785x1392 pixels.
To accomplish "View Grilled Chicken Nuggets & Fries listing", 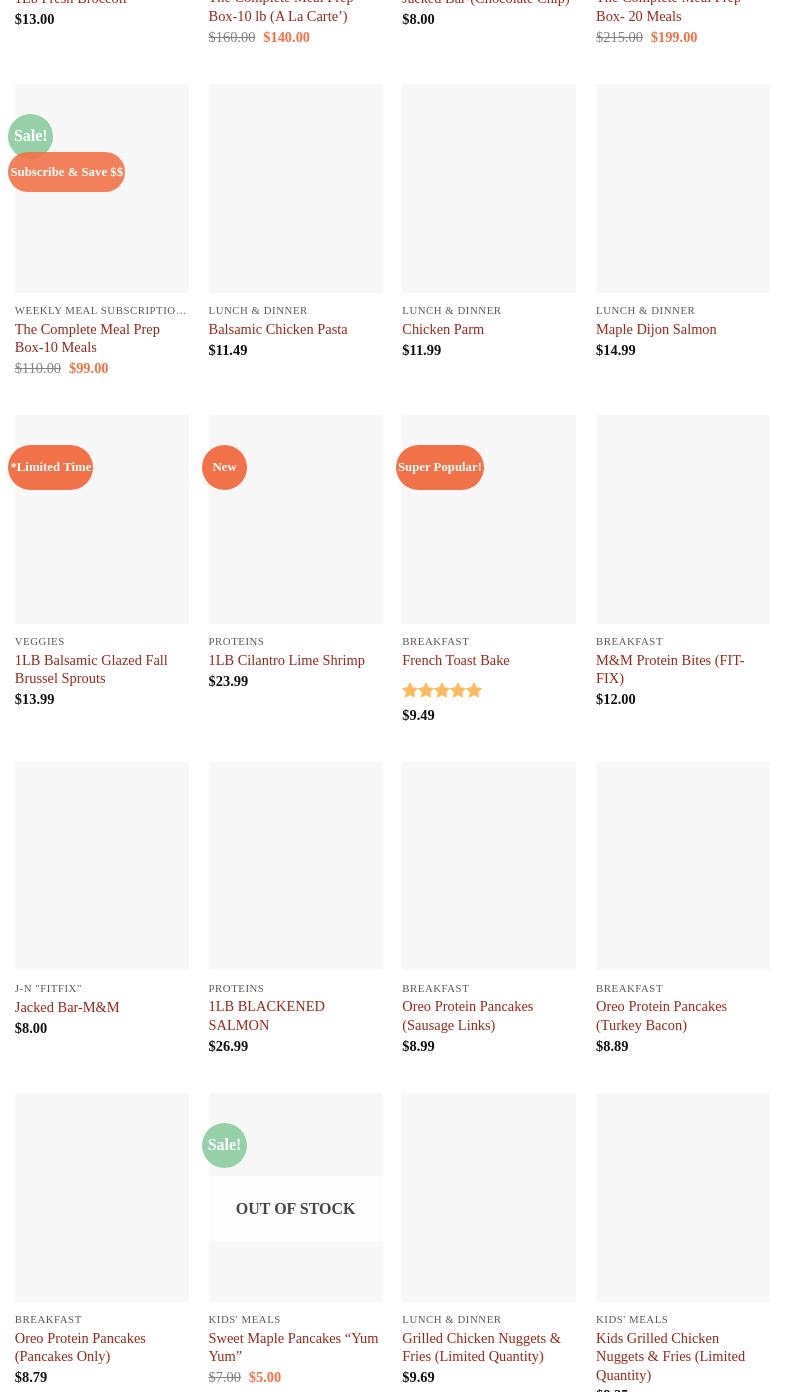I will point(481,1347).
